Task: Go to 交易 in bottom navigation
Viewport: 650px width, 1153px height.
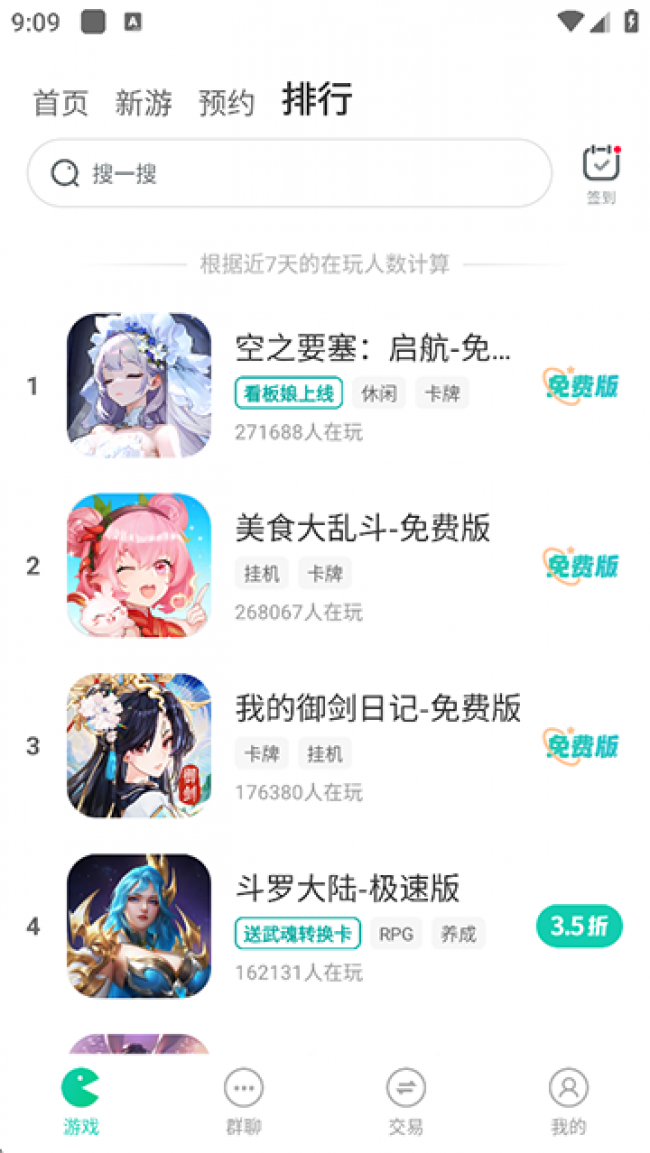Action: click(x=406, y=1101)
